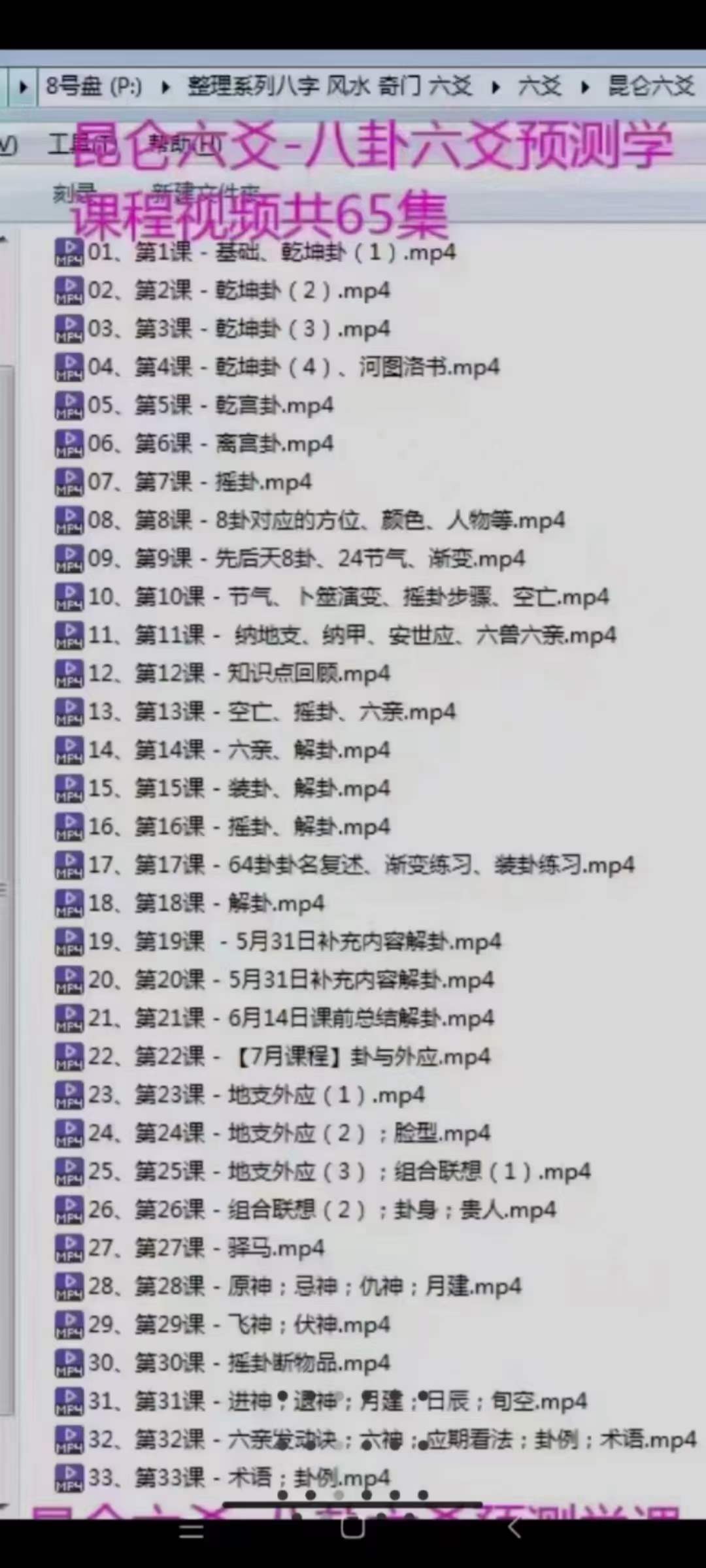Go back with the navigation back button
The height and width of the screenshot is (1568, 706).
point(514,1529)
